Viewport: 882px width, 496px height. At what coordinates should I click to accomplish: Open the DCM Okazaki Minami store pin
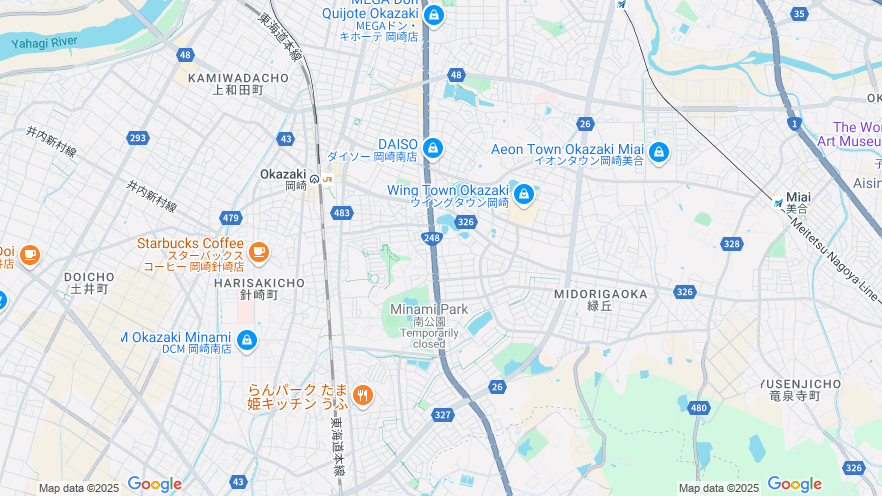(x=247, y=341)
